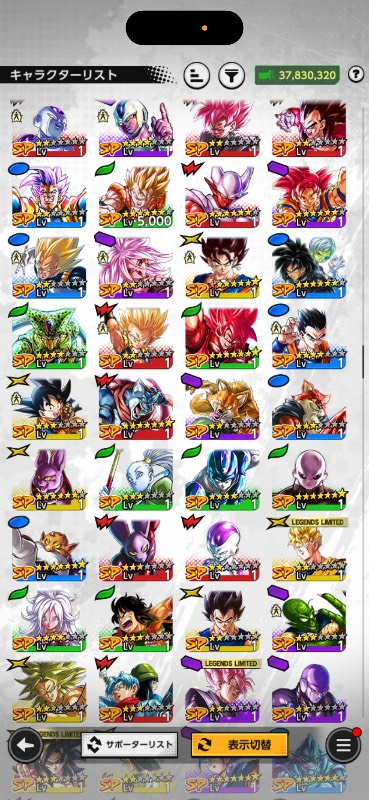Select the character at Lv 5,000
This screenshot has height=800, width=369.
pyautogui.click(x=136, y=197)
